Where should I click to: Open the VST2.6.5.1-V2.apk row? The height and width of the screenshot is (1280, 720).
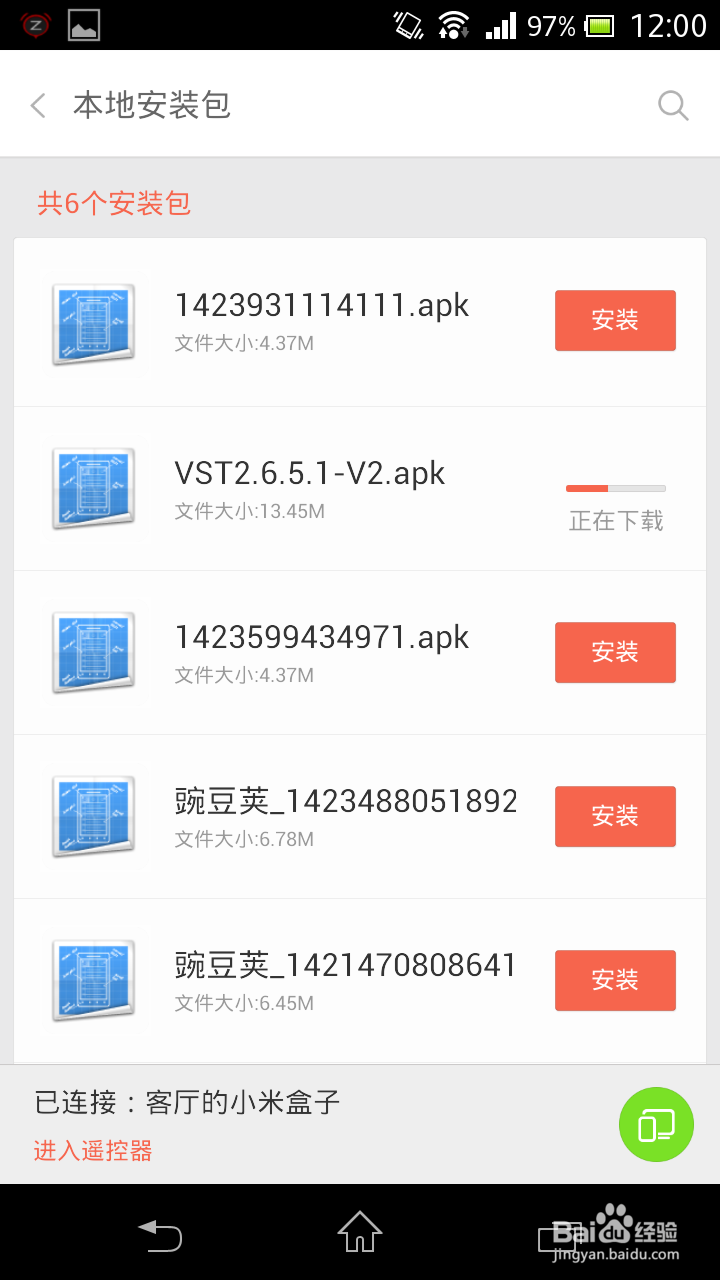click(x=360, y=489)
